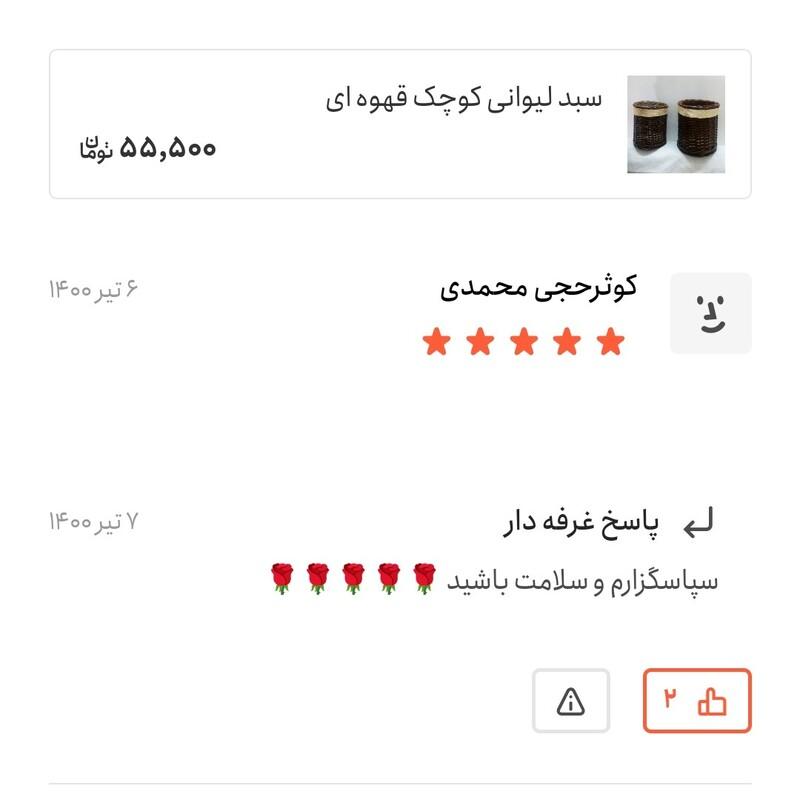The image size is (800, 800).
Task: Report this review with the warning icon
Action: tap(571, 701)
